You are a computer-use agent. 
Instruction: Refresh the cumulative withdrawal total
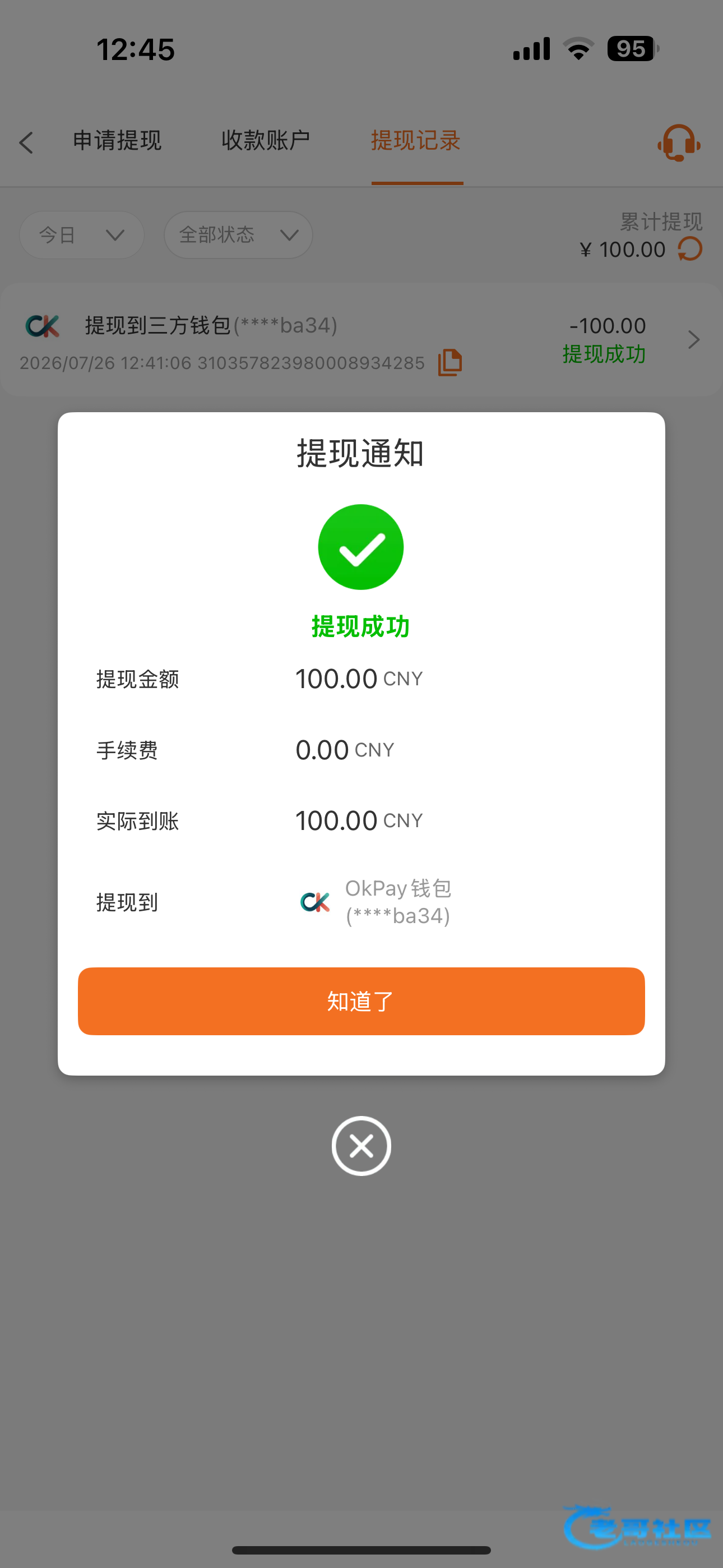[x=690, y=249]
